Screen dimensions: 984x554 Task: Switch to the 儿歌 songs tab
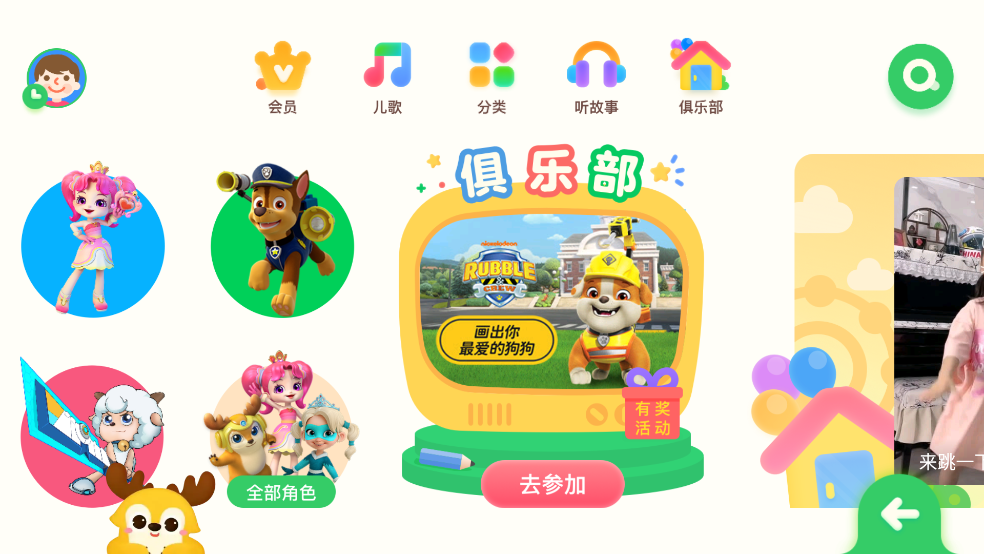387,77
